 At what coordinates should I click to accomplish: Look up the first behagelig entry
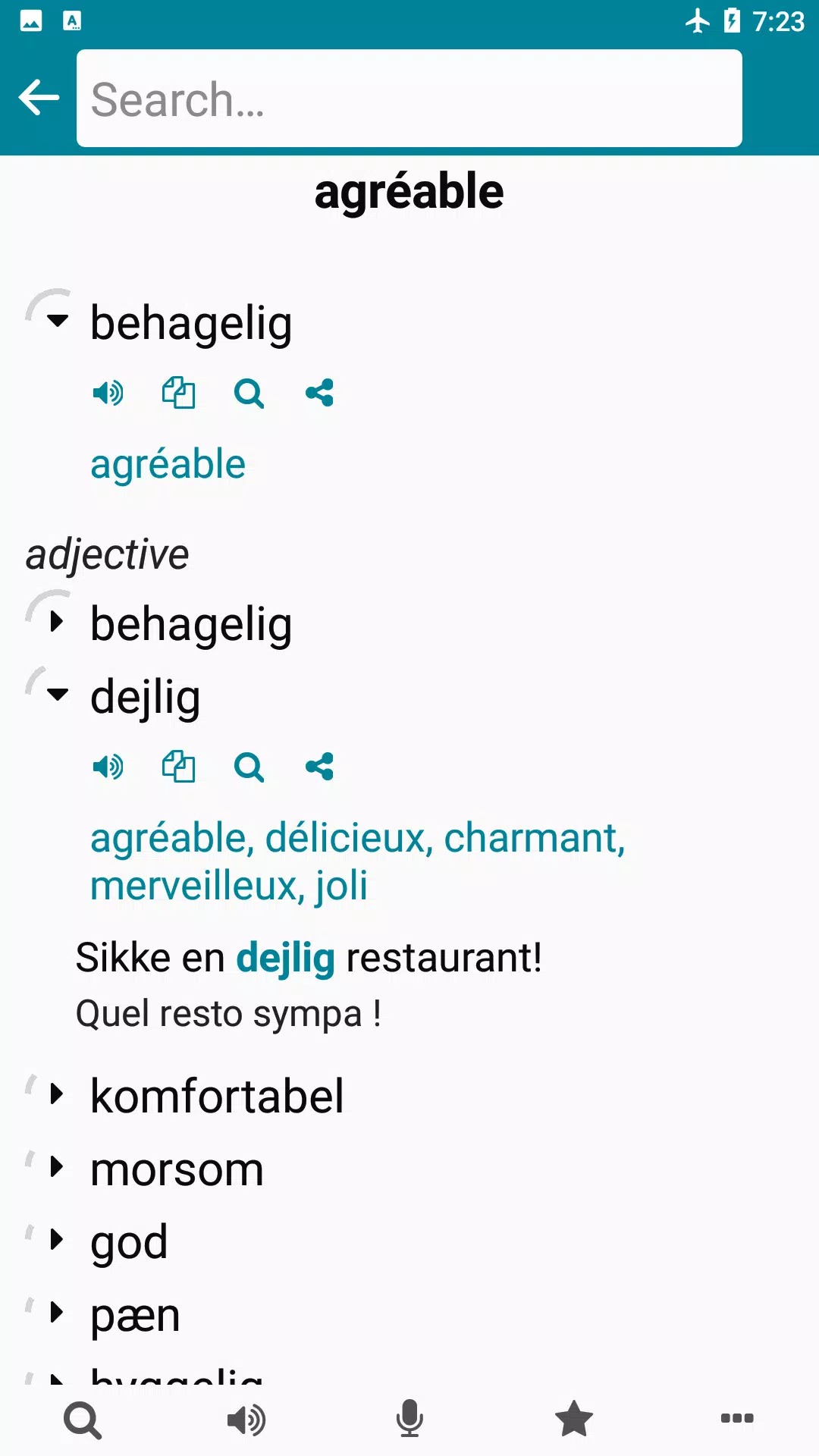[x=249, y=393]
